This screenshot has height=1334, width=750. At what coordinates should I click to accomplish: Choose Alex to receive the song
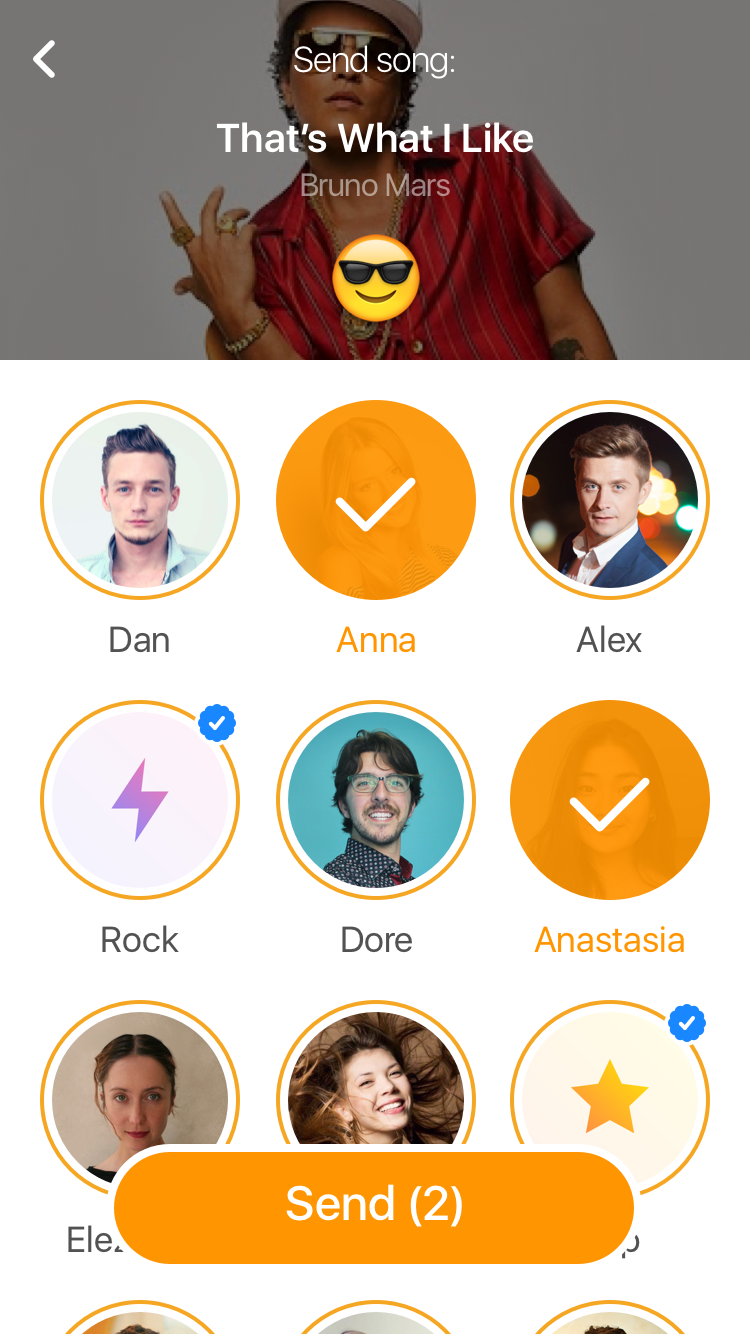pyautogui.click(x=610, y=500)
